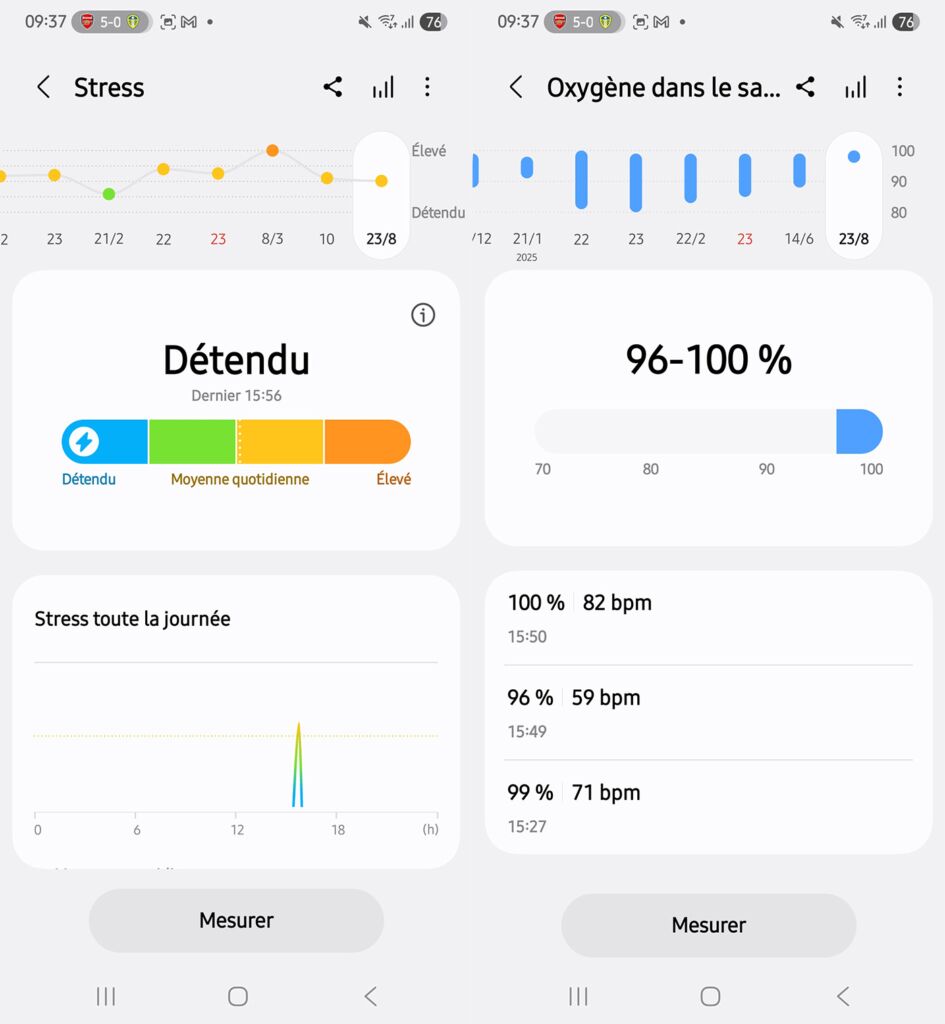945x1024 pixels.
Task: Open the bar chart view on Stress screen
Action: tap(382, 87)
